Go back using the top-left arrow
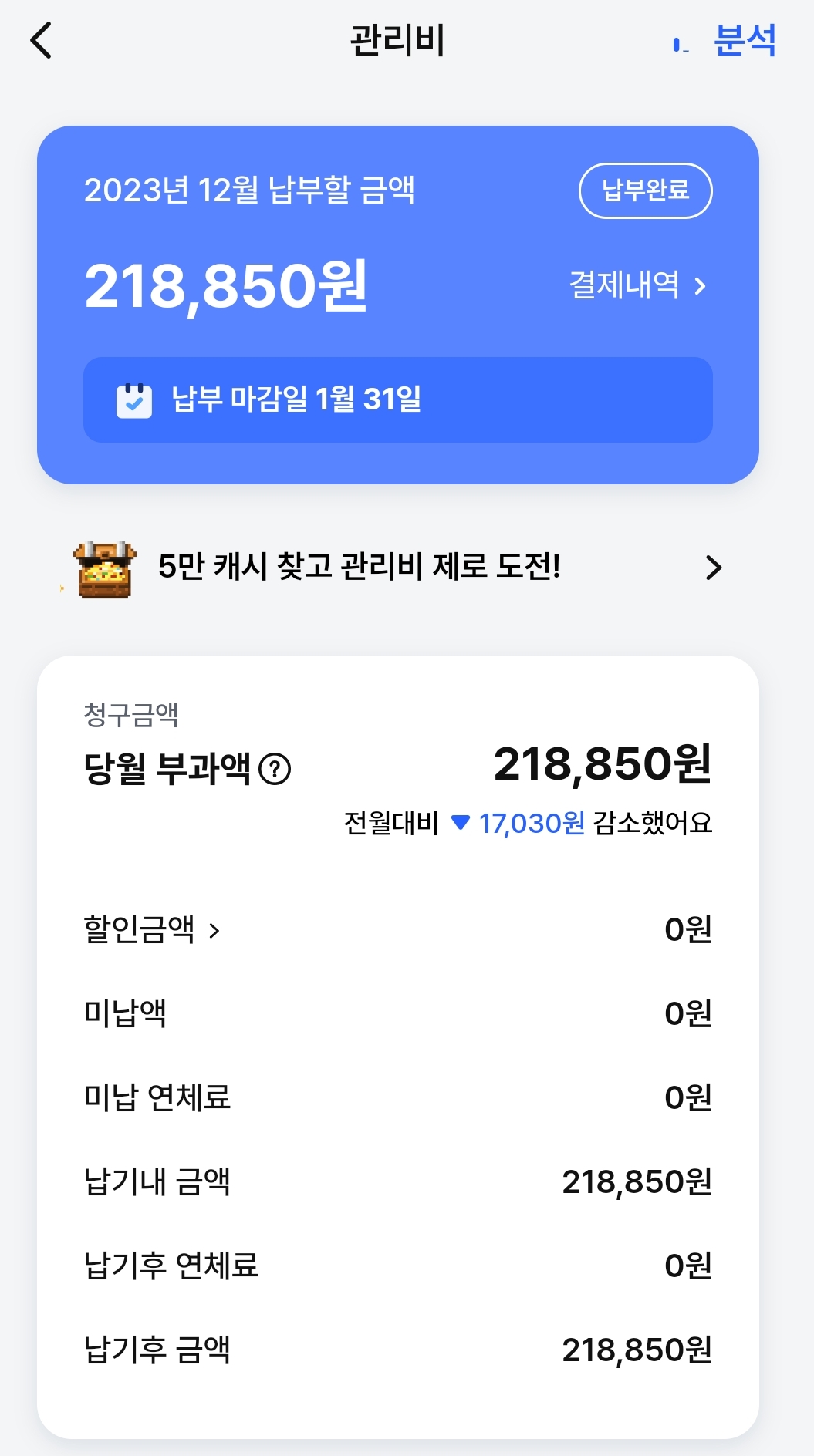This screenshot has height=1456, width=814. [42, 40]
